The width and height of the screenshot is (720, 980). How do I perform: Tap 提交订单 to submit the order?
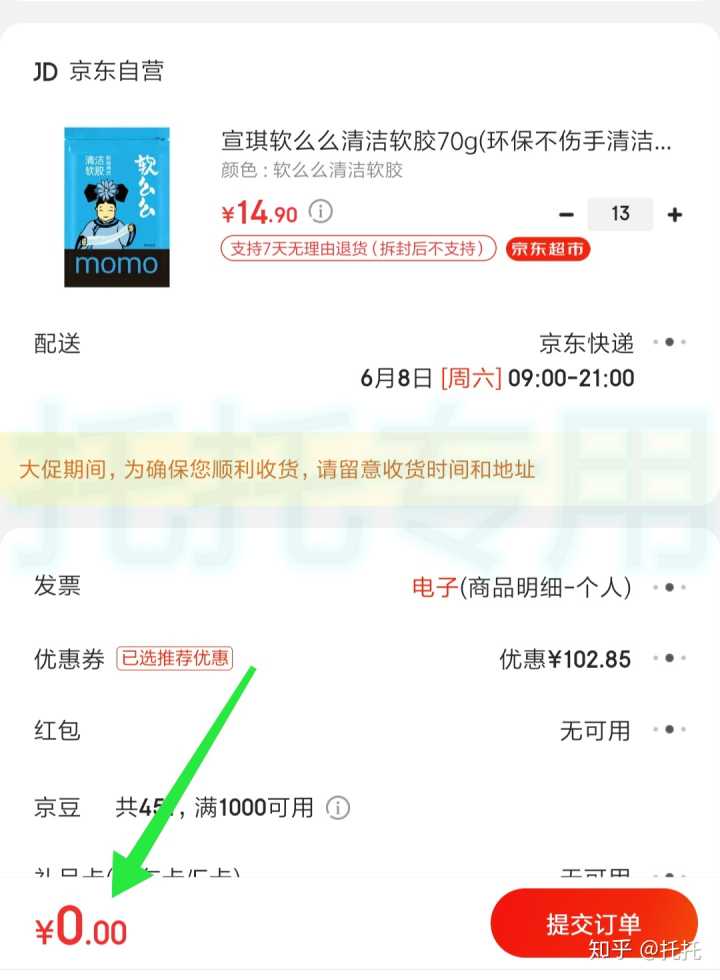click(593, 923)
